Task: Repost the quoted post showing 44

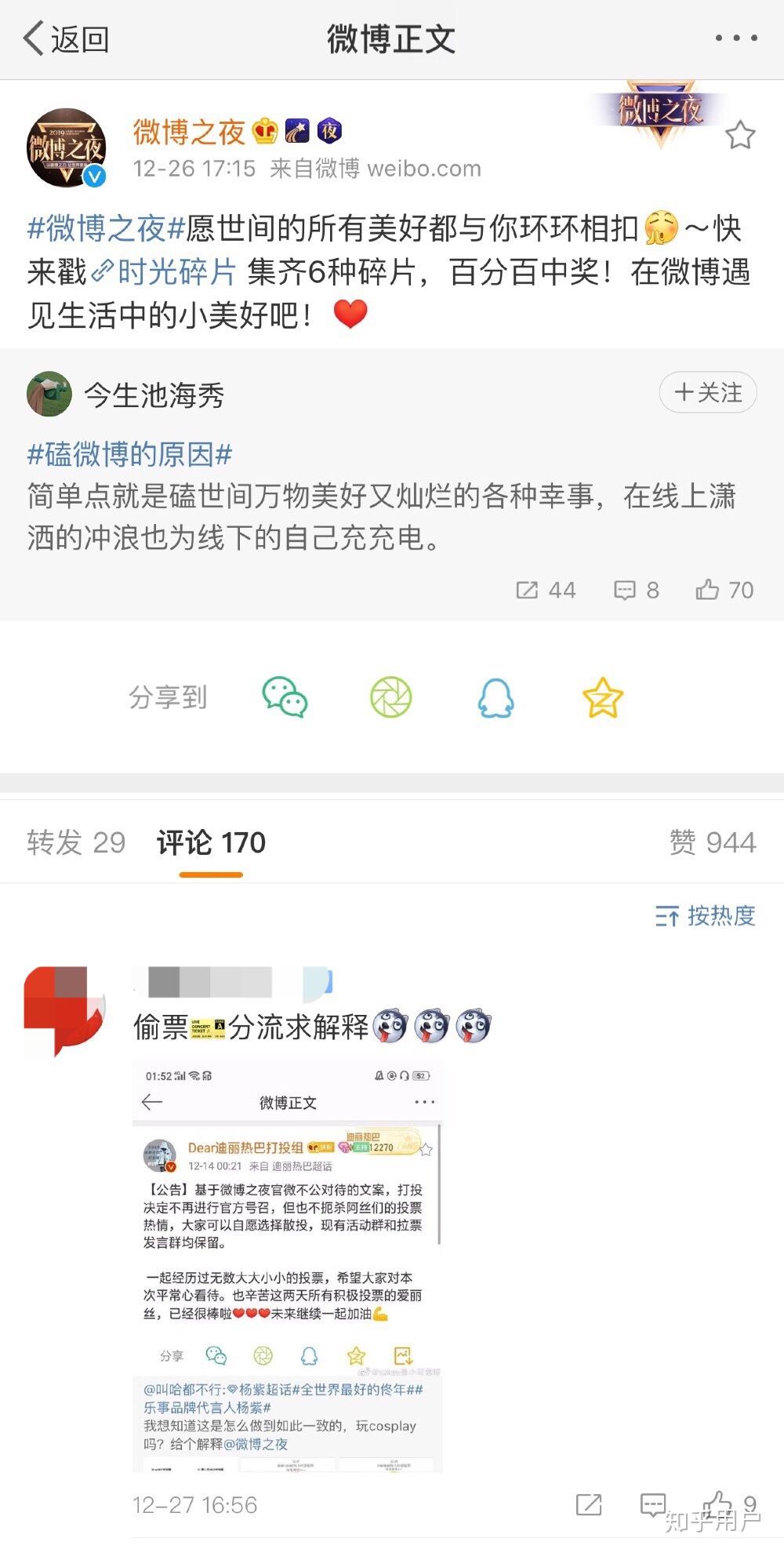Action: click(x=546, y=590)
